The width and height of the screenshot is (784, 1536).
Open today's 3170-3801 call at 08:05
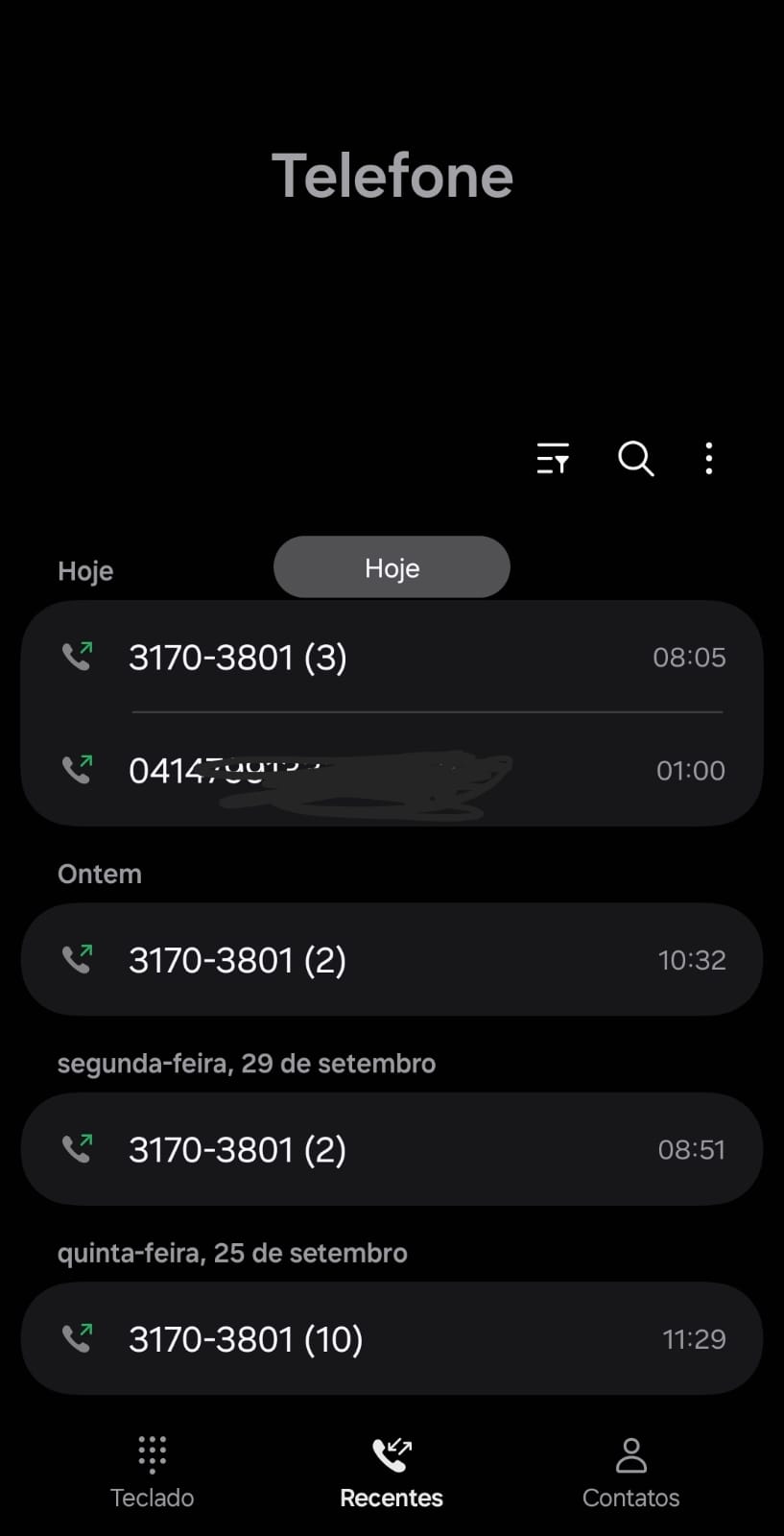pos(392,658)
